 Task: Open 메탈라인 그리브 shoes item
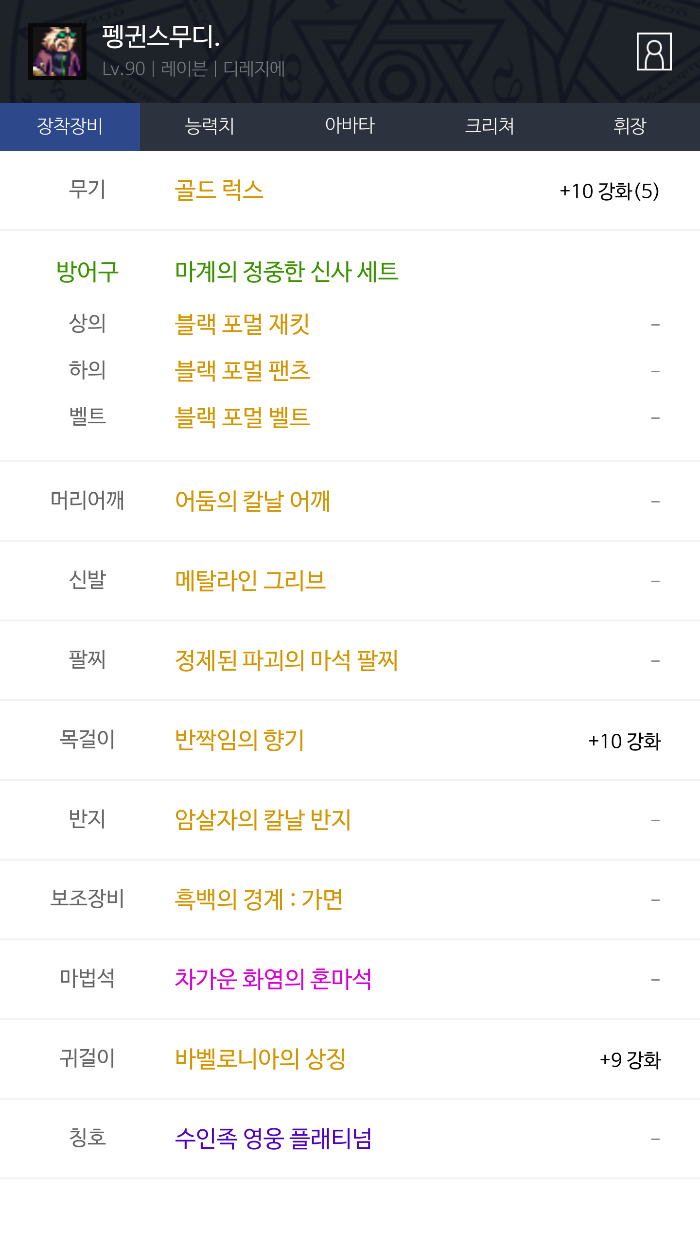tap(250, 580)
